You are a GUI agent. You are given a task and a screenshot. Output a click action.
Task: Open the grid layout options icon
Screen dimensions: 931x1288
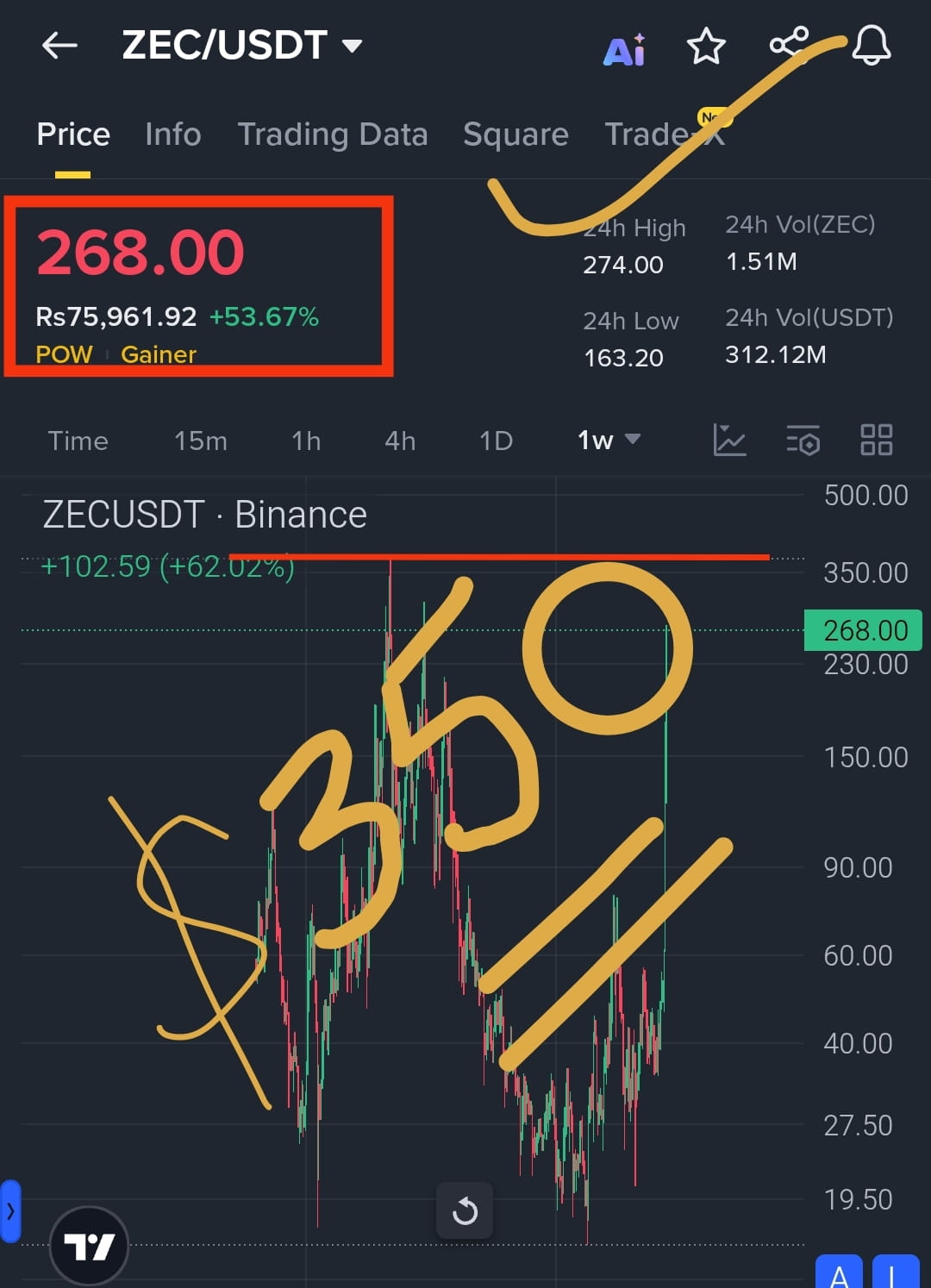tap(876, 440)
